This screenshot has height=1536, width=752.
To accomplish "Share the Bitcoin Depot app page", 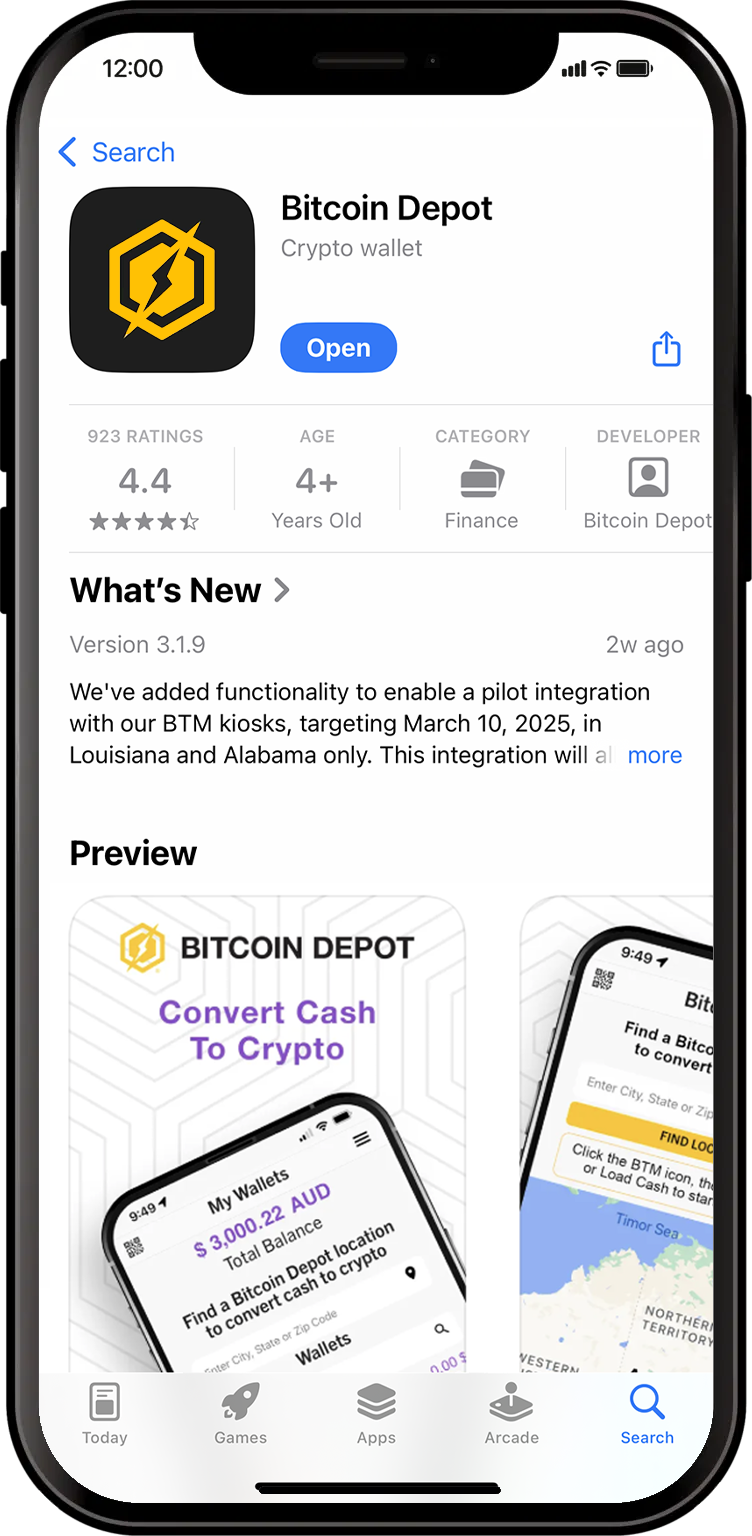I will coord(666,349).
